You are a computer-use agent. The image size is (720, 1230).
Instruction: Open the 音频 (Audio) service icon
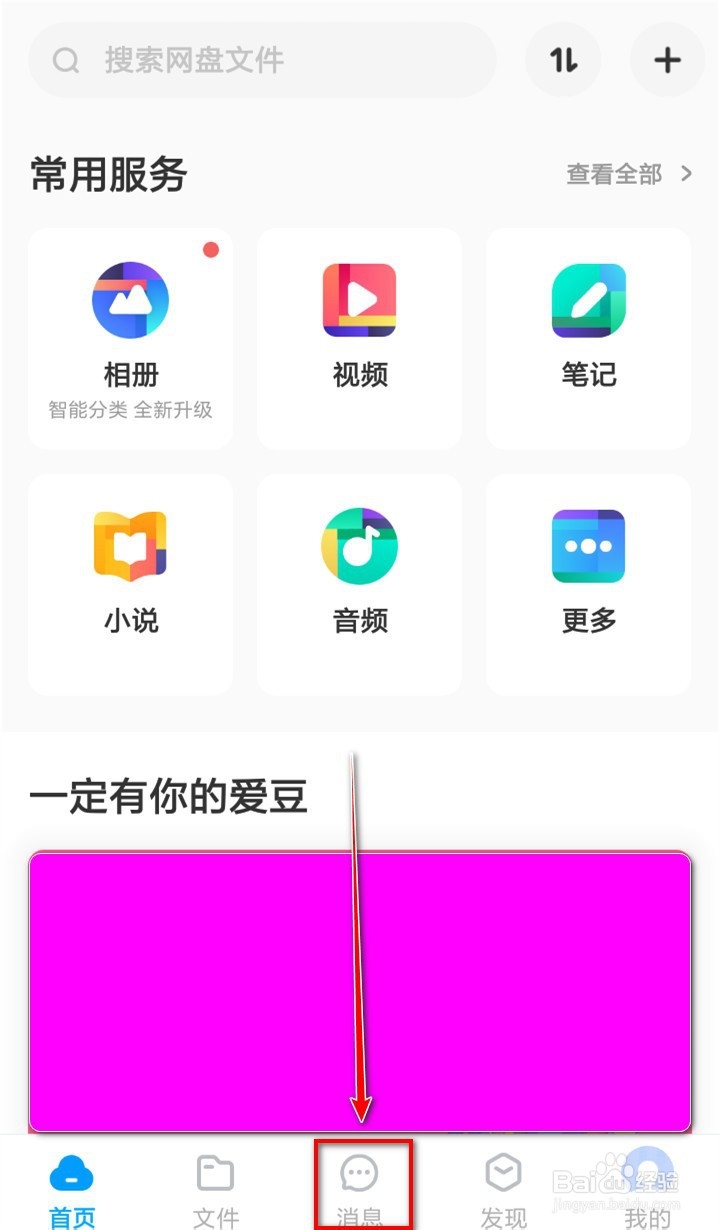click(x=359, y=545)
